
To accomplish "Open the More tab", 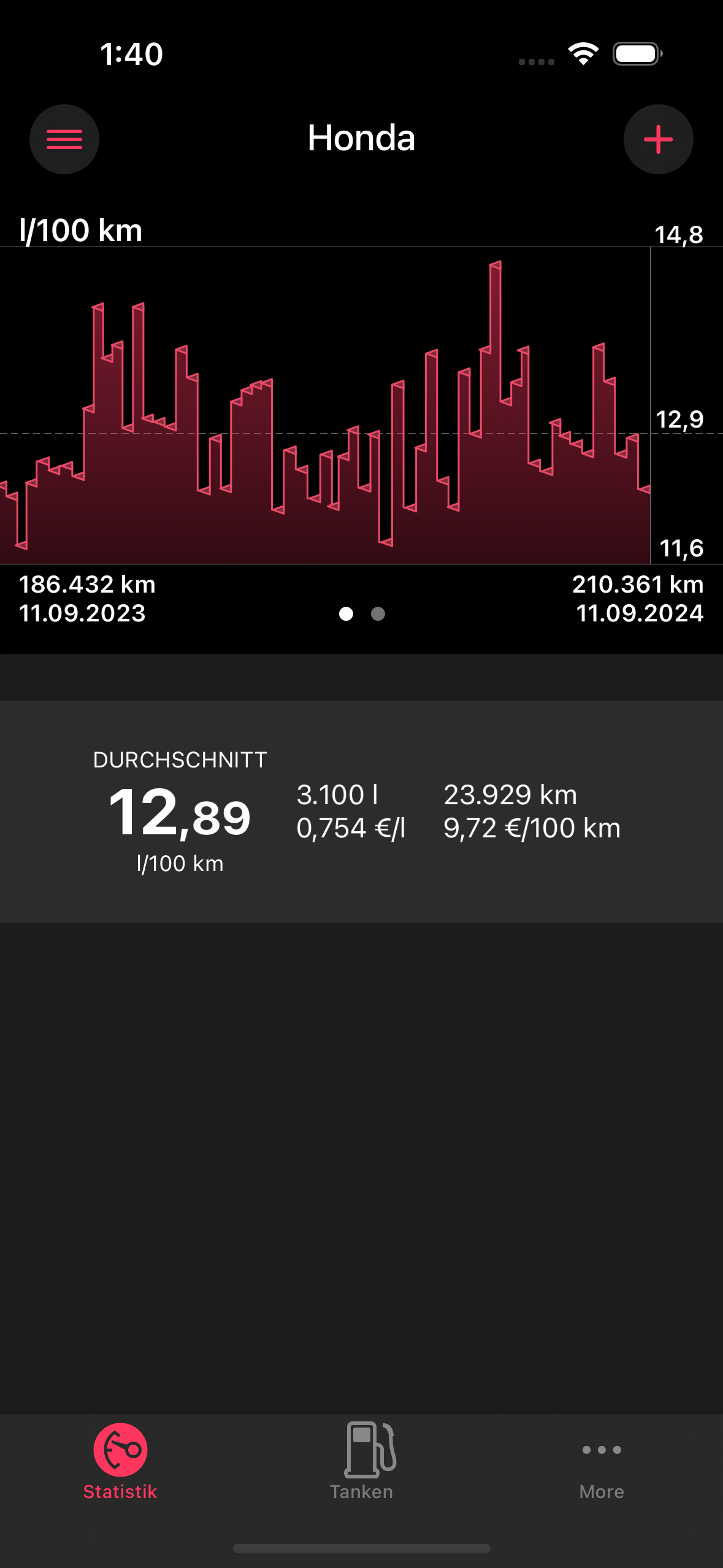I will [602, 1461].
